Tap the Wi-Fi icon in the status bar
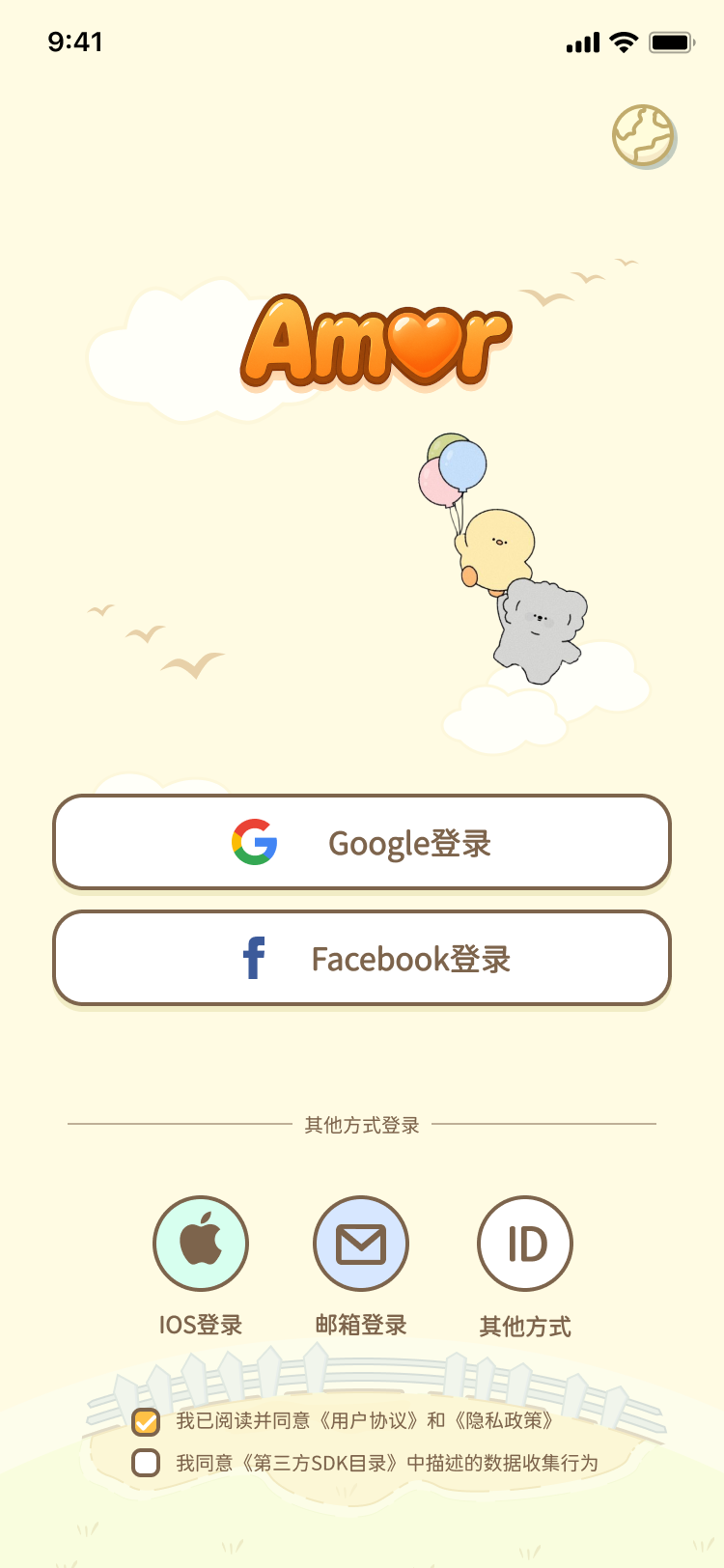The width and height of the screenshot is (724, 1568). 623,42
